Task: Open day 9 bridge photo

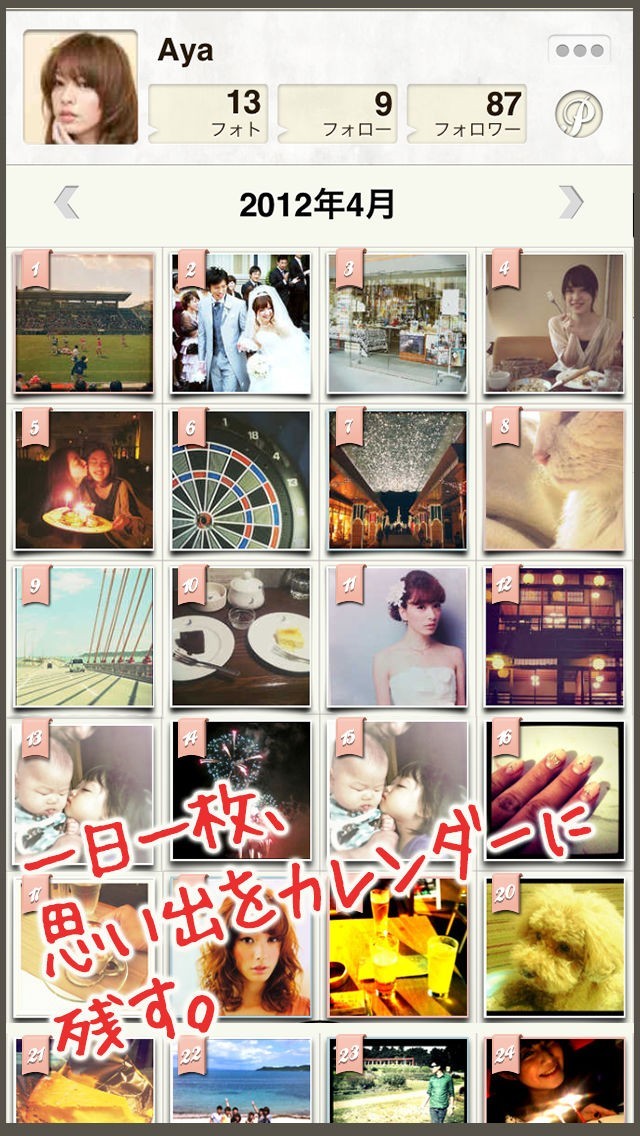Action: coord(85,636)
